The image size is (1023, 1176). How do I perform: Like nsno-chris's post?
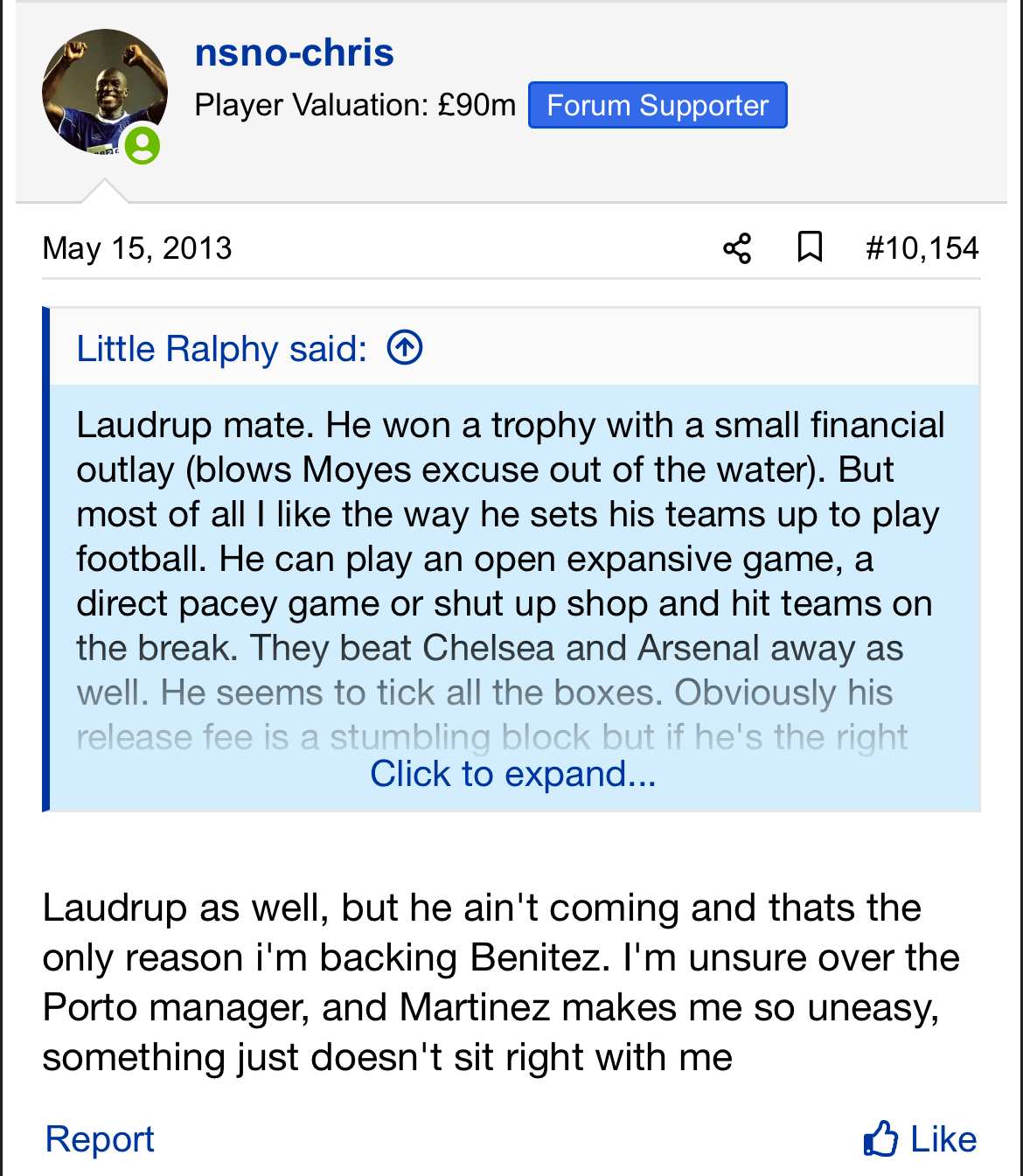(x=920, y=1138)
